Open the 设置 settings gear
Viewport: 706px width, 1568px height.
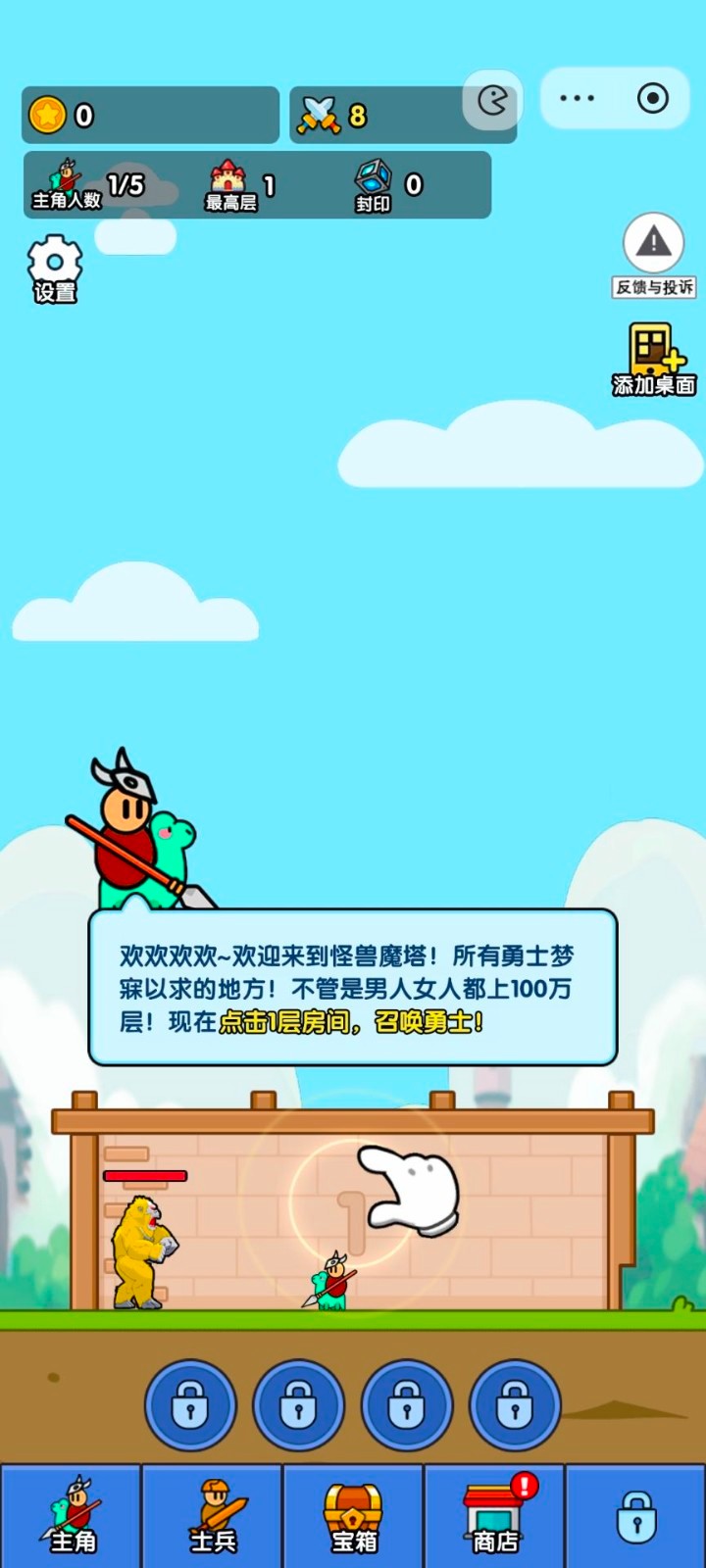54,269
